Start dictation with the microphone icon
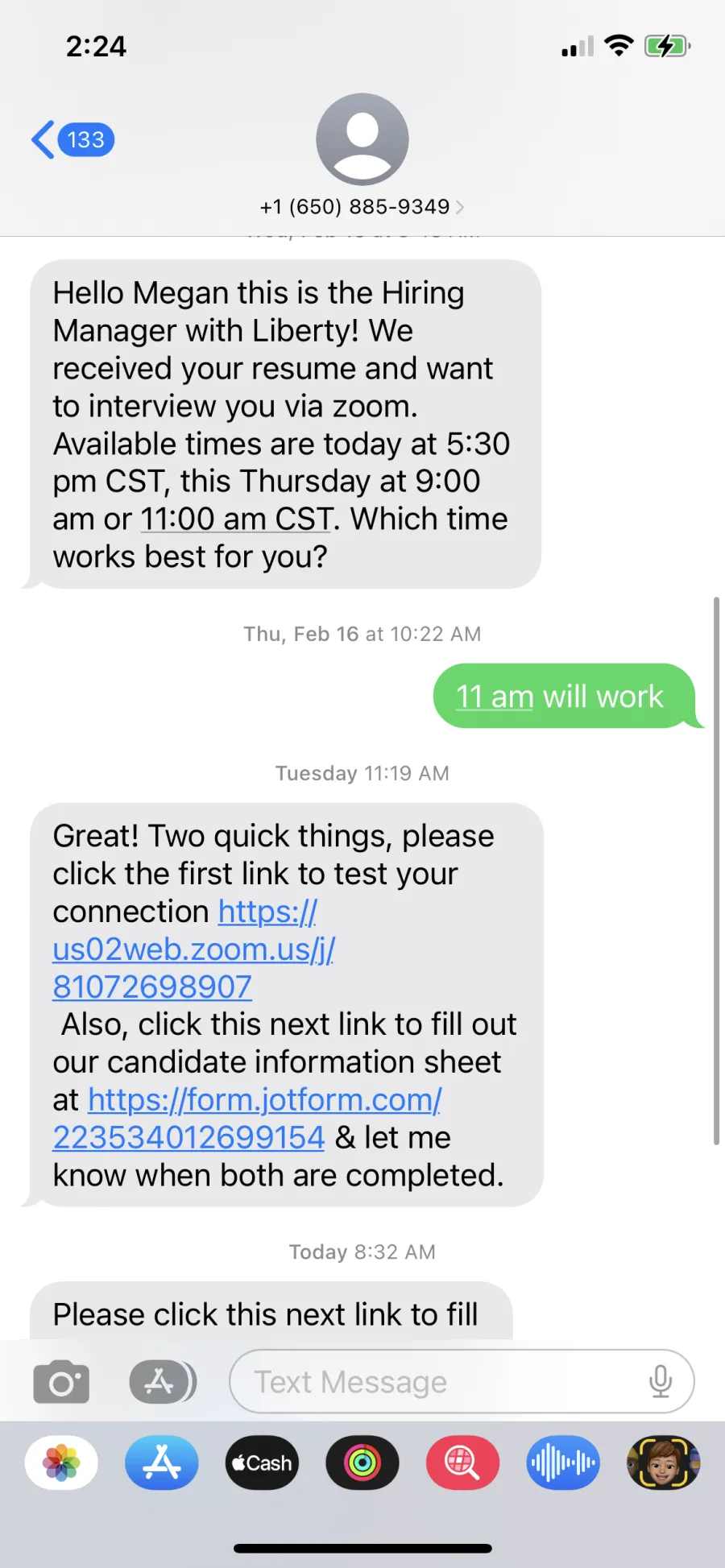This screenshot has width=725, height=1568. pos(661,1381)
